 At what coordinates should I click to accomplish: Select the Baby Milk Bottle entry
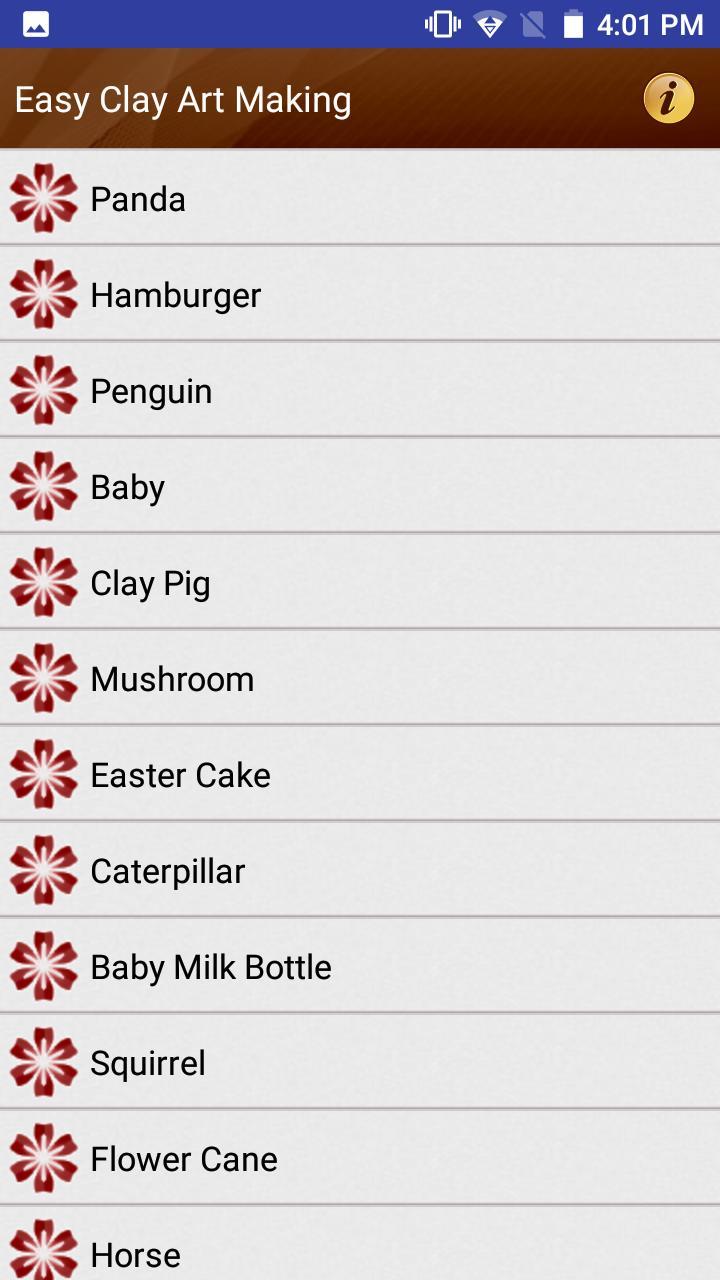pos(360,966)
